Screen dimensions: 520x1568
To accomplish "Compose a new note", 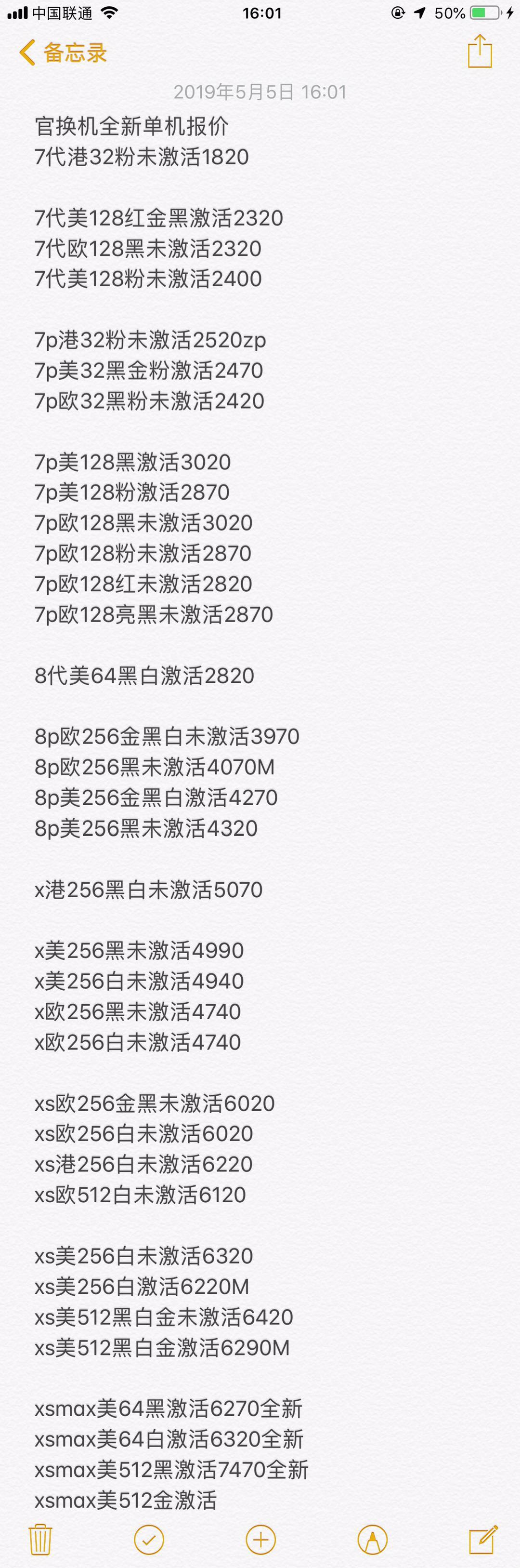I will (x=483, y=1540).
